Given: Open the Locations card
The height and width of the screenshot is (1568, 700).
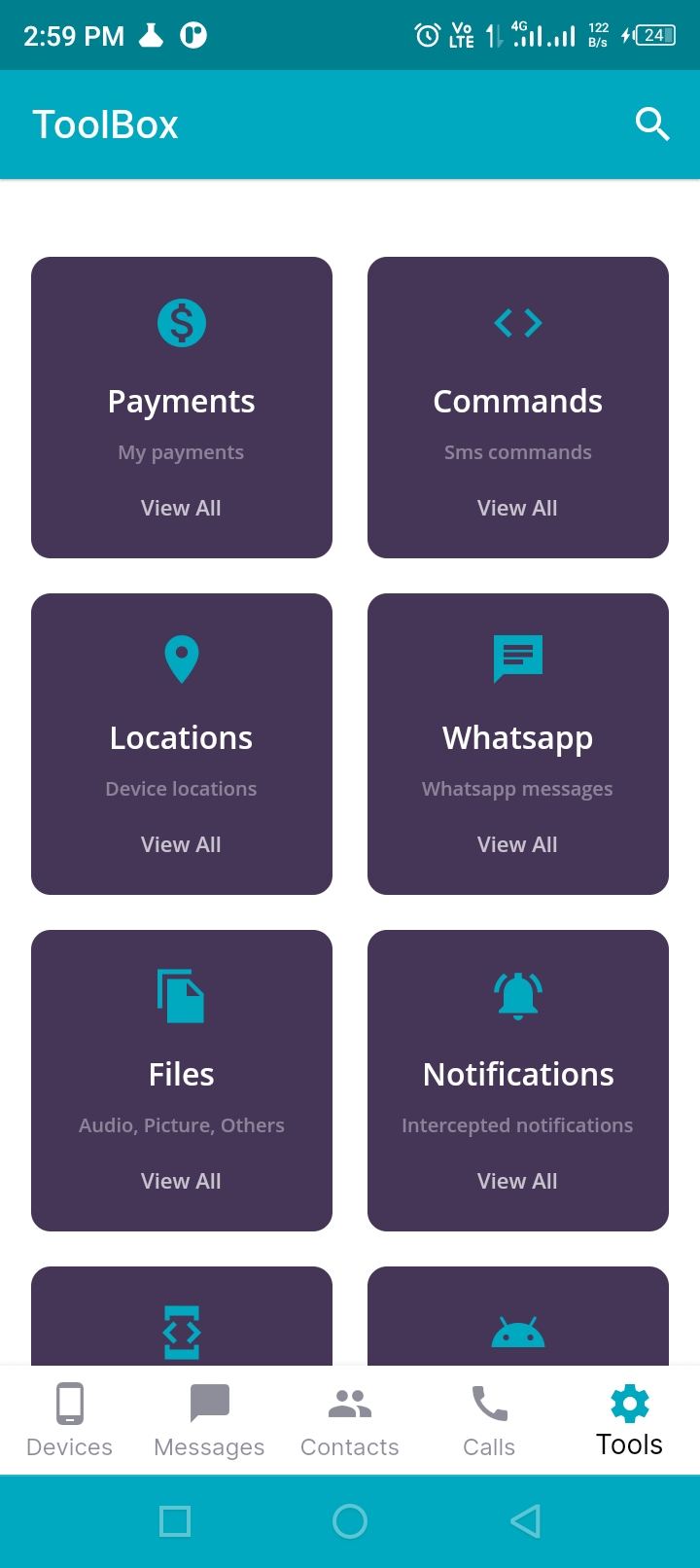Looking at the screenshot, I should pyautogui.click(x=182, y=744).
